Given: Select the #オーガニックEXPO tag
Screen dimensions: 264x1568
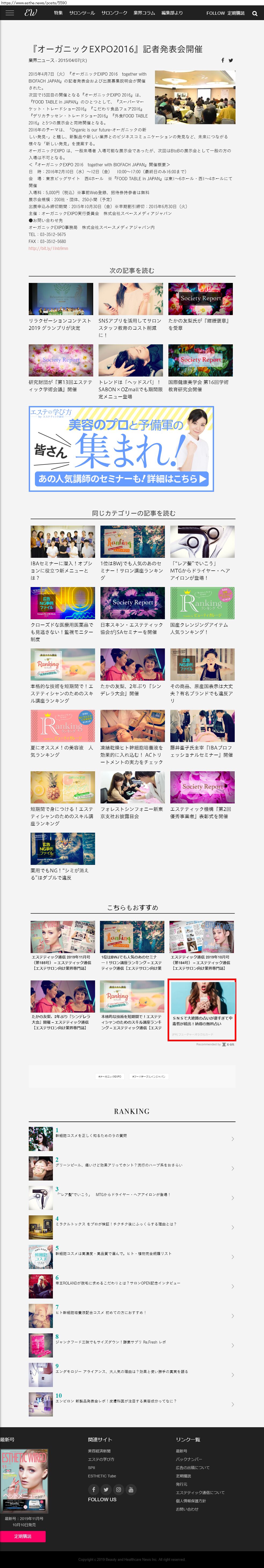Looking at the screenshot, I should pos(110,1076).
